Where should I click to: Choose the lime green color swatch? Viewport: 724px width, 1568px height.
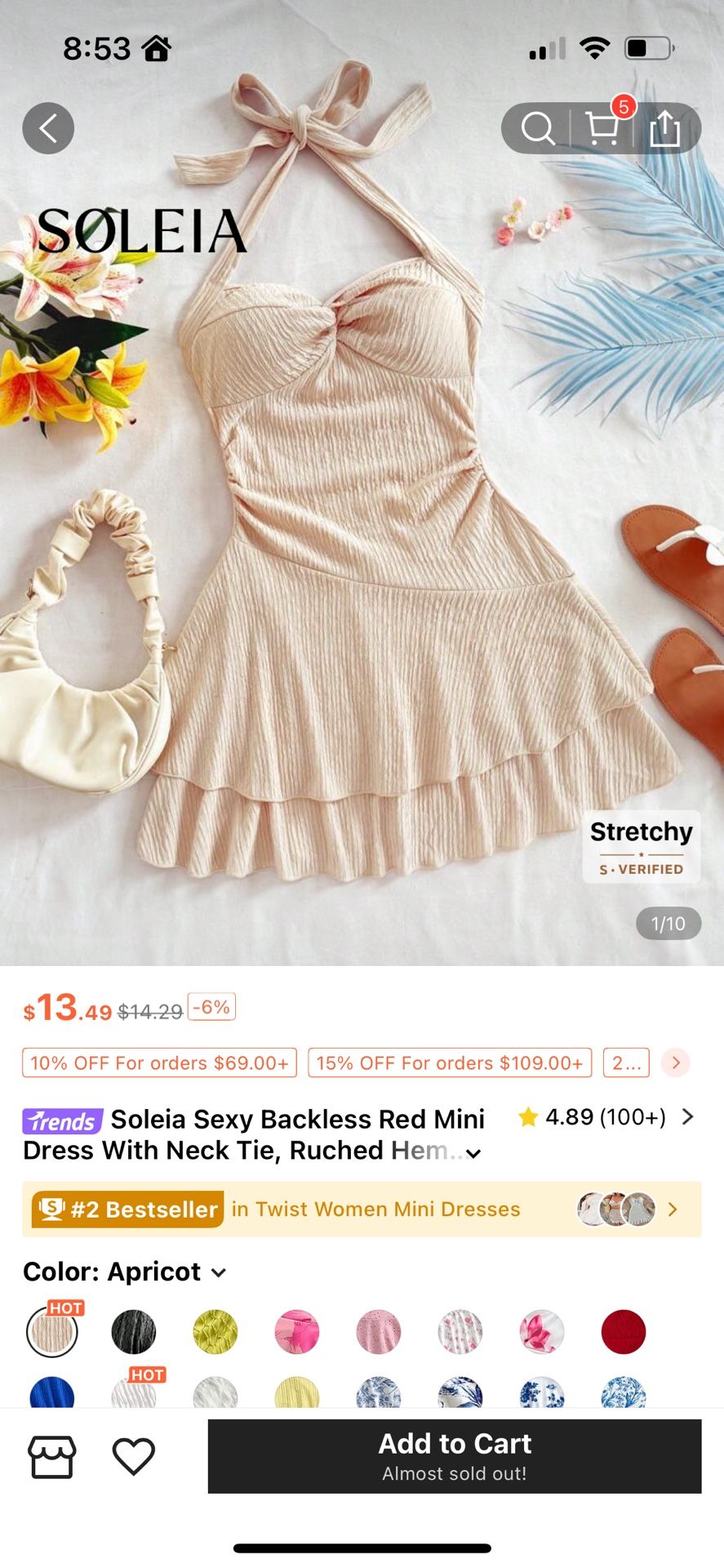[x=215, y=1331]
